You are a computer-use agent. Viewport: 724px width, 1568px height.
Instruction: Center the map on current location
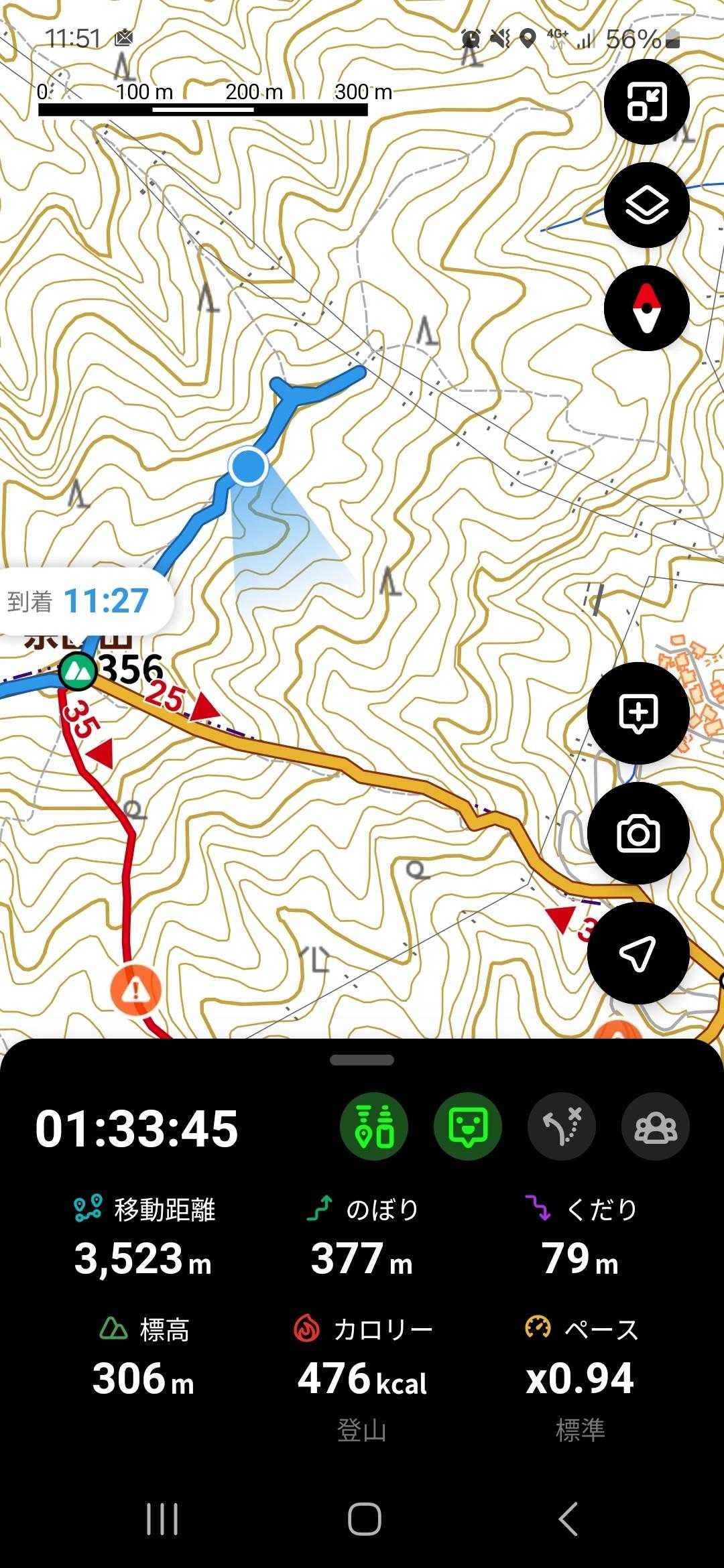(638, 953)
